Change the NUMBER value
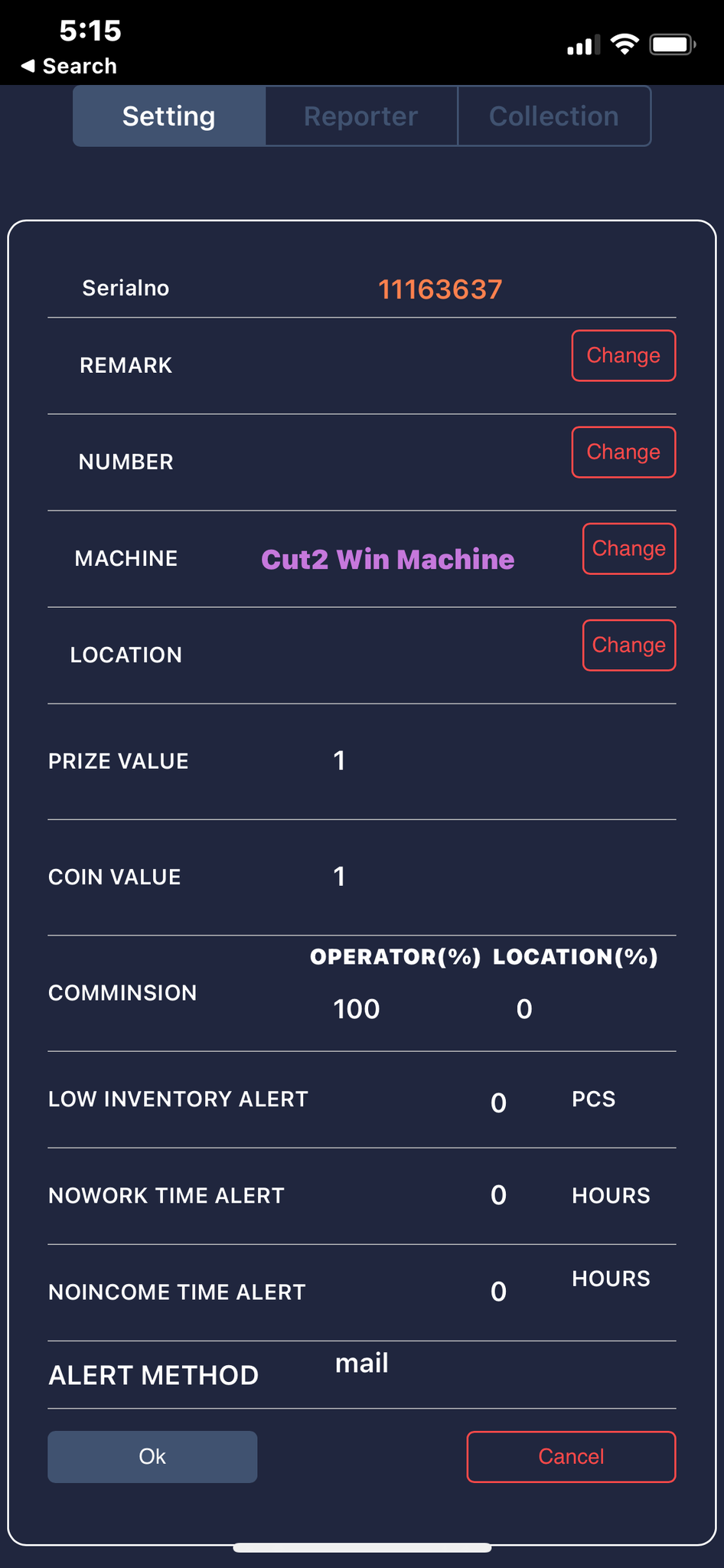 tap(624, 452)
